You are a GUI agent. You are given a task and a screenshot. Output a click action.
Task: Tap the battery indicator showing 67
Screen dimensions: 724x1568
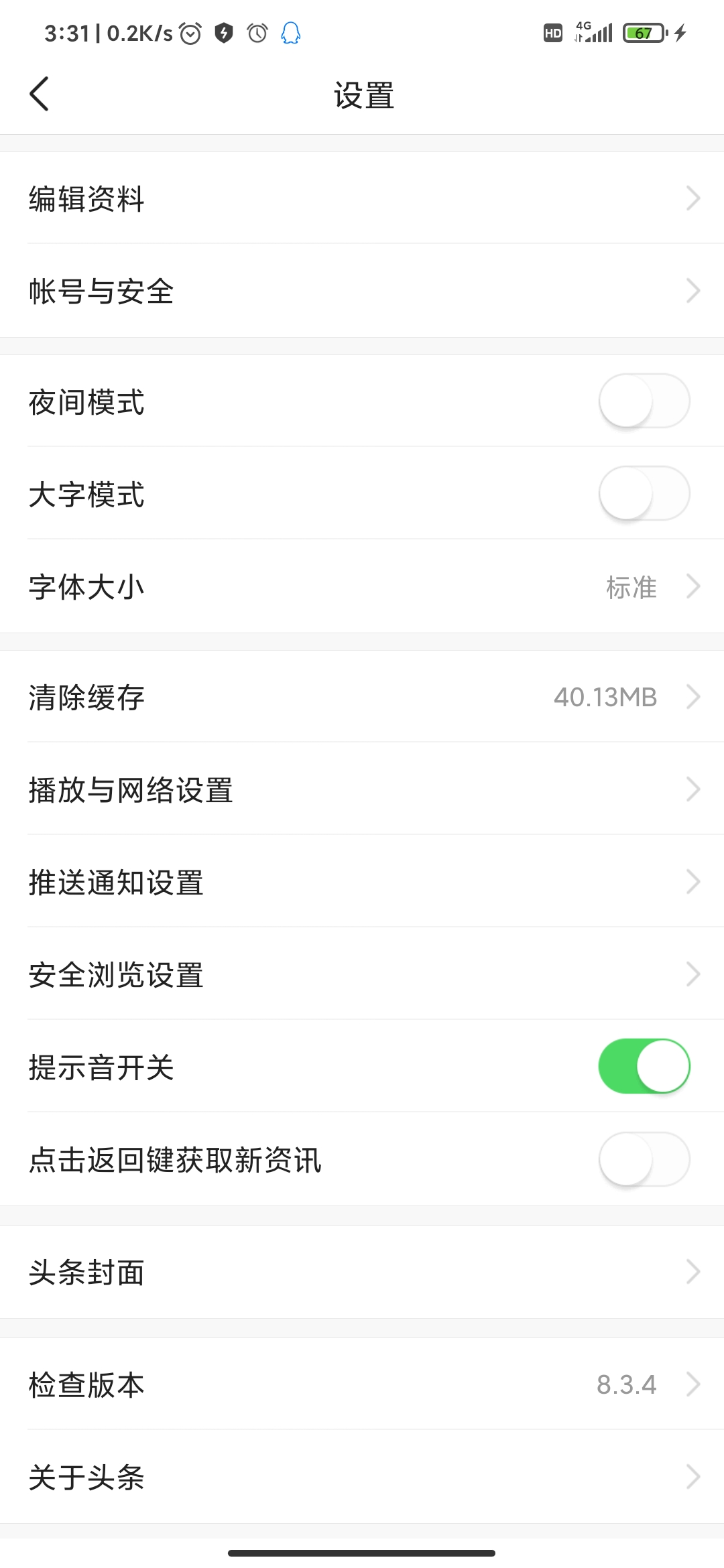point(642,32)
